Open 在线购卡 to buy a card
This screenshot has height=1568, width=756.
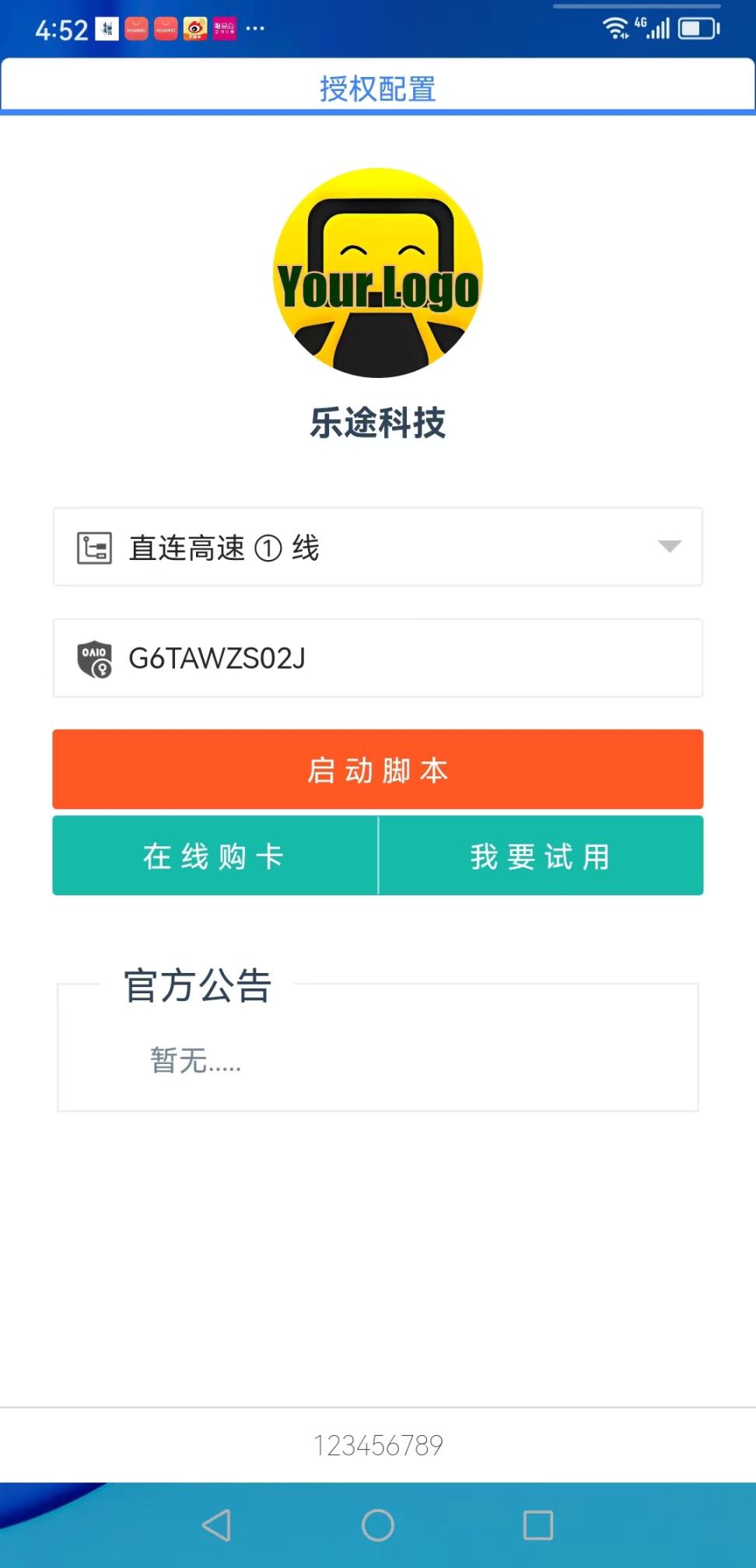[x=215, y=856]
